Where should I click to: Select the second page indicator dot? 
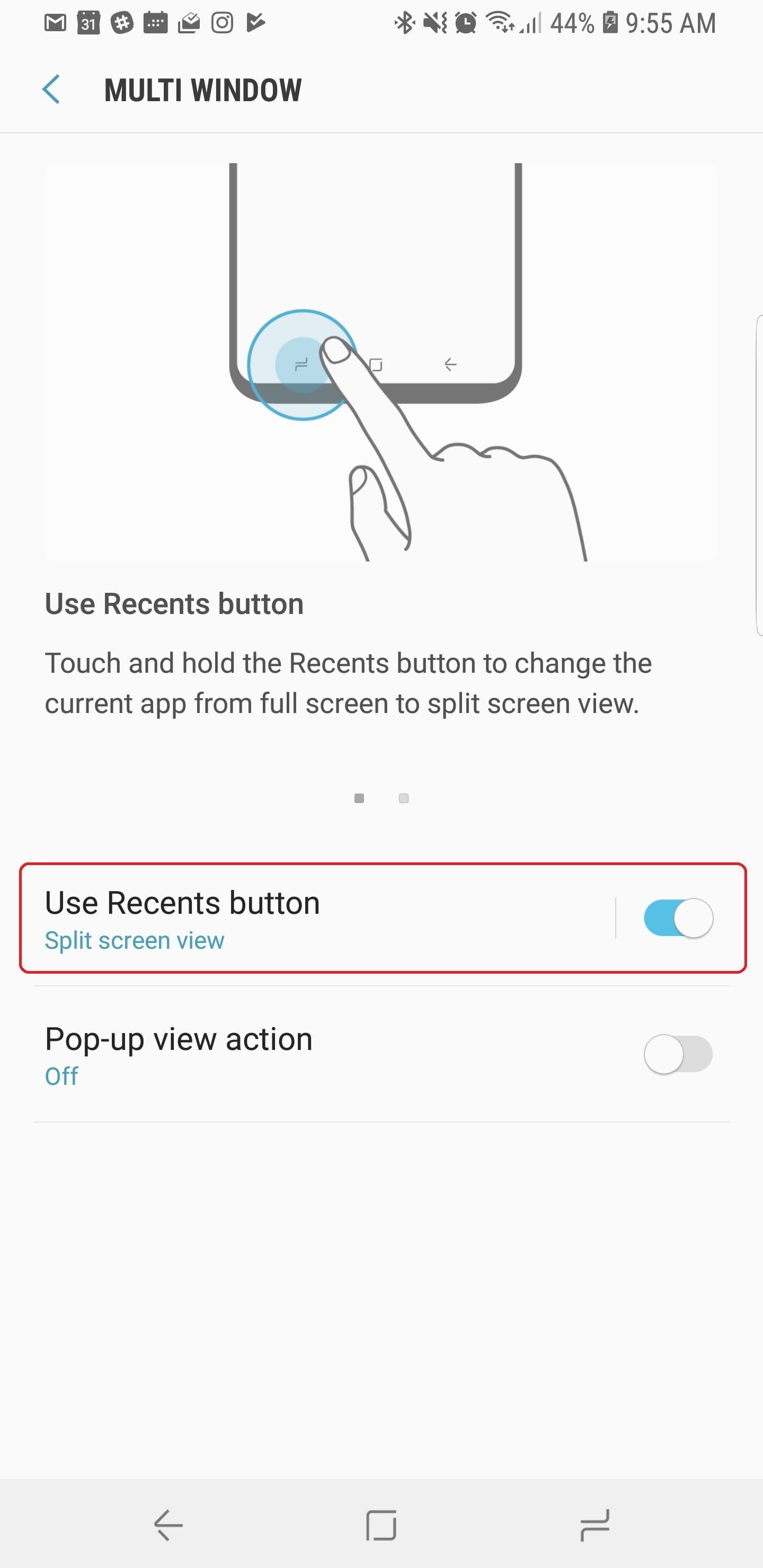pos(403,798)
